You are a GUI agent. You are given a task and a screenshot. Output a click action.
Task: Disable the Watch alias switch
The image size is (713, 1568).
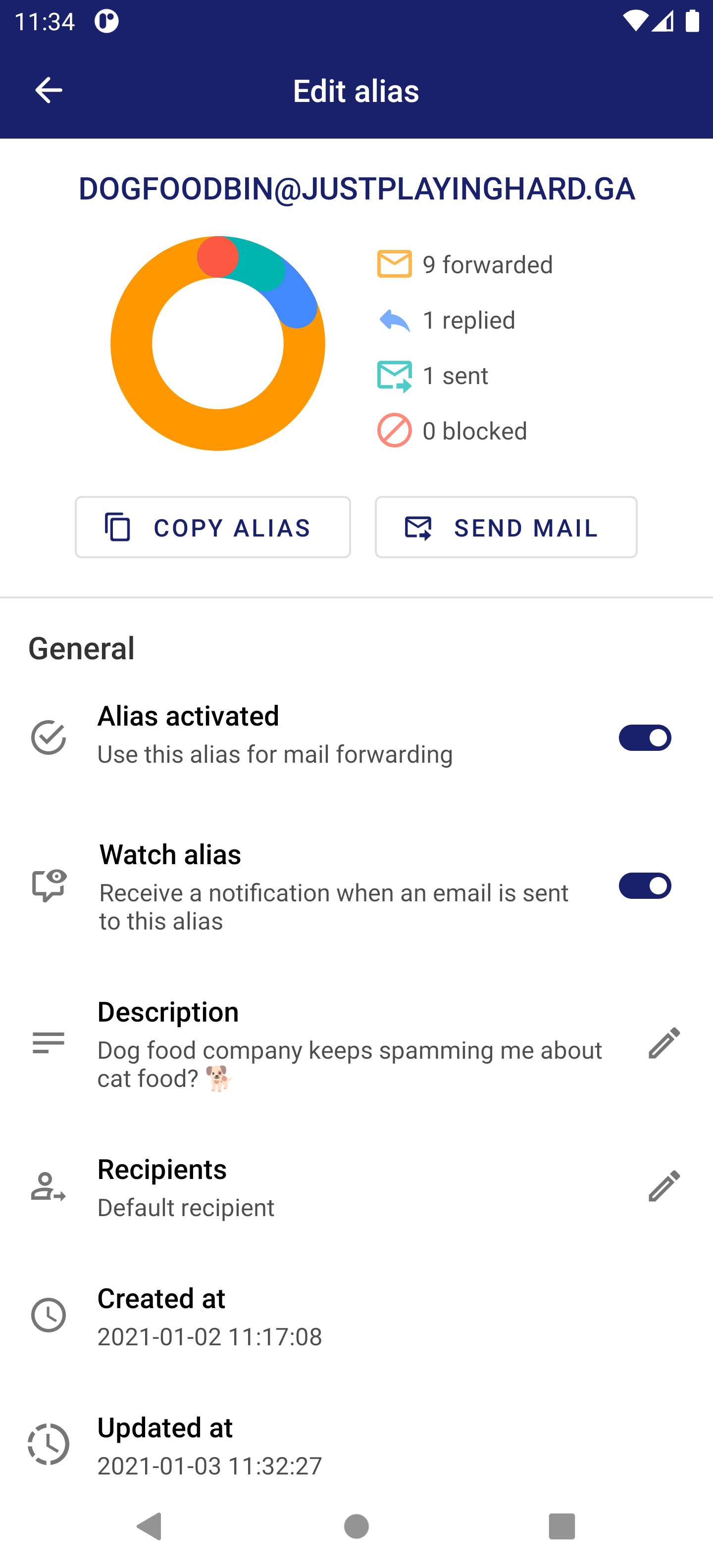(x=644, y=885)
